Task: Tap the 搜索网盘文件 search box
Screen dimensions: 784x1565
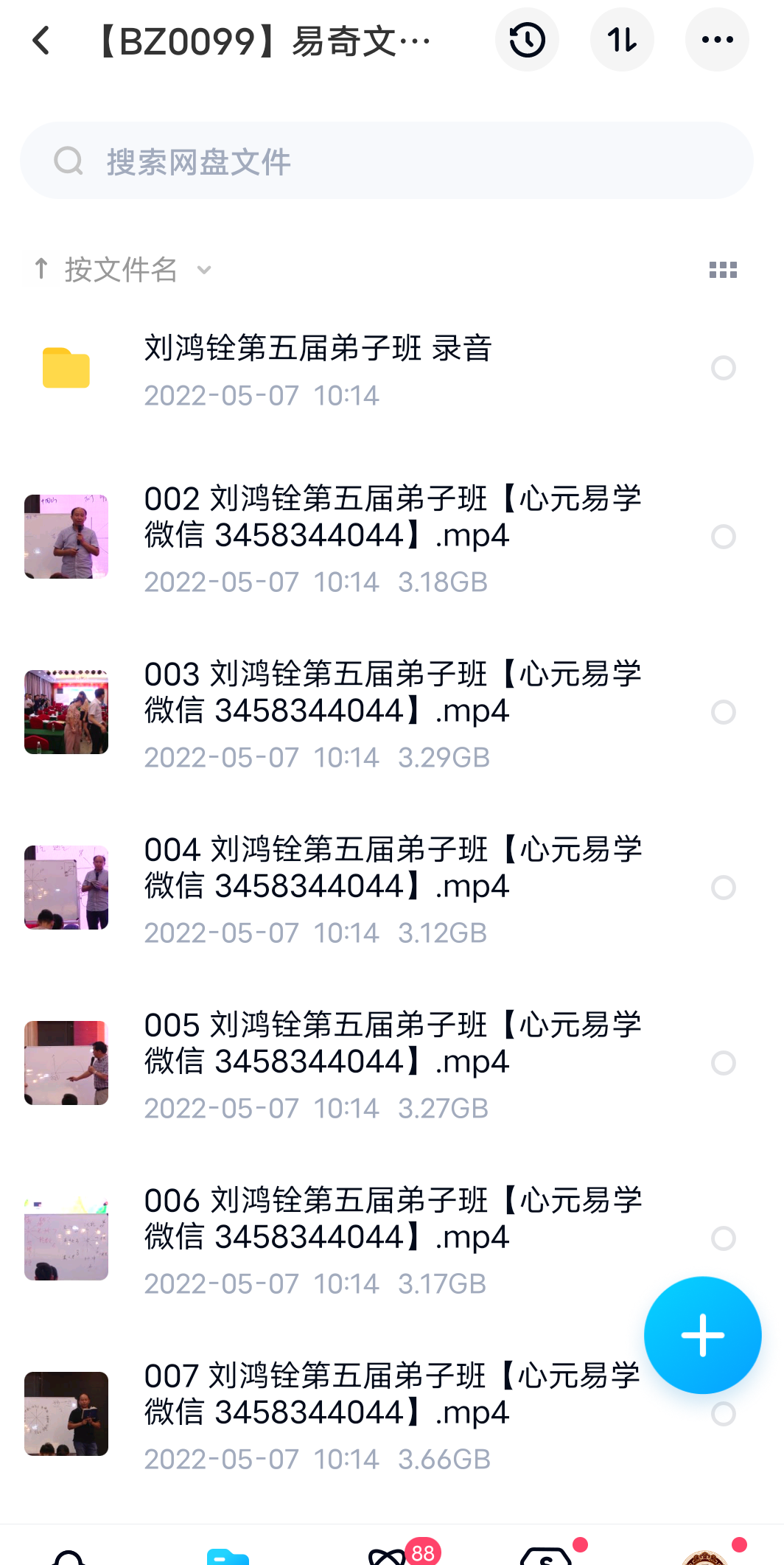Action: [x=387, y=161]
